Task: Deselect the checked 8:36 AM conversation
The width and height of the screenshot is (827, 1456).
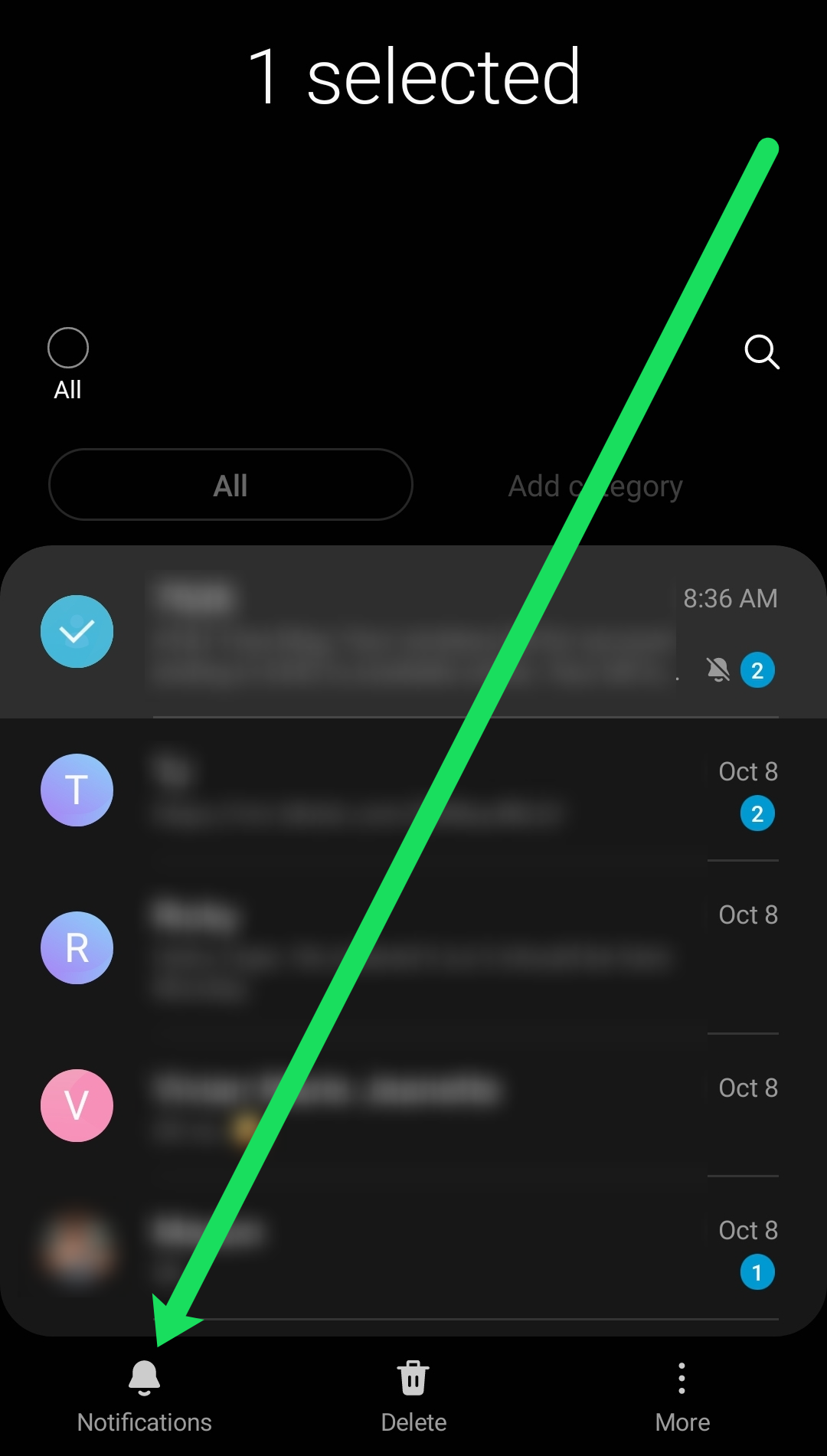Action: pyautogui.click(x=77, y=632)
